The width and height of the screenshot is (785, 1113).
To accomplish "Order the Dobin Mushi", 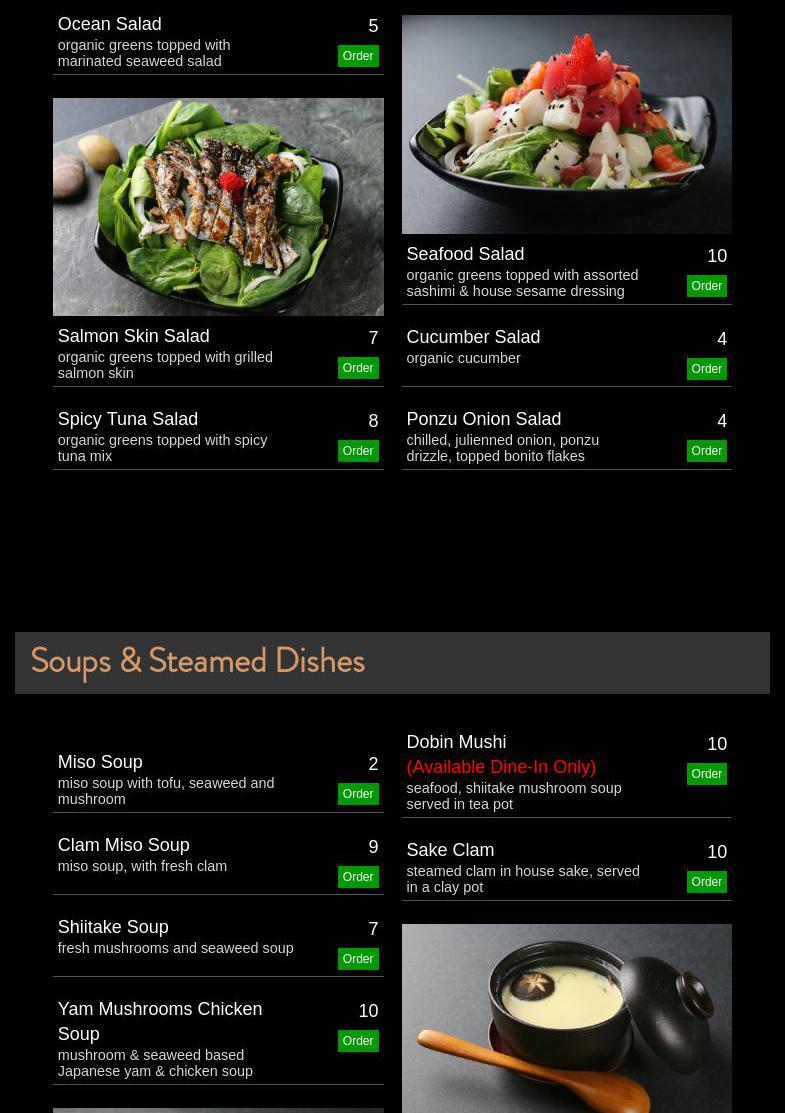I will [x=706, y=774].
